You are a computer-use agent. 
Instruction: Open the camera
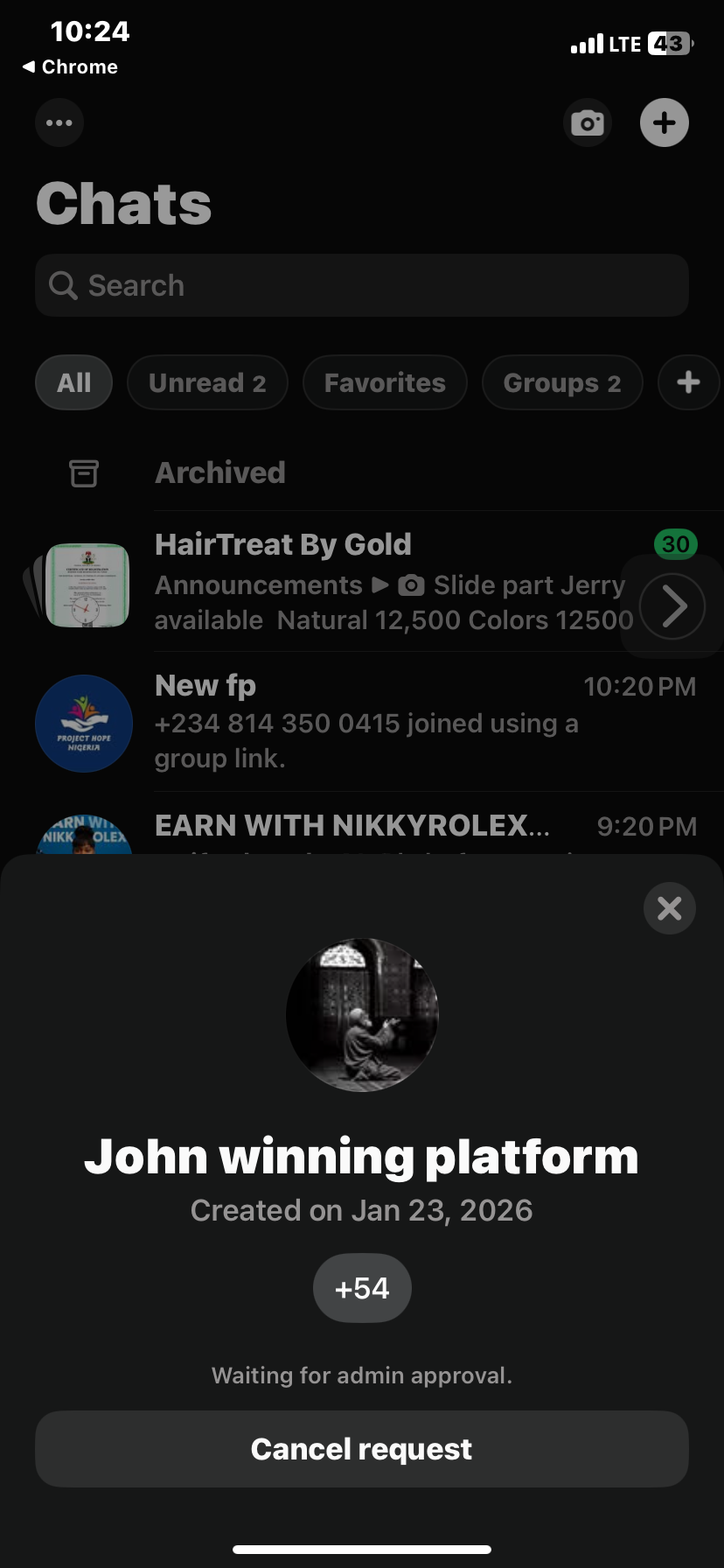(x=587, y=122)
